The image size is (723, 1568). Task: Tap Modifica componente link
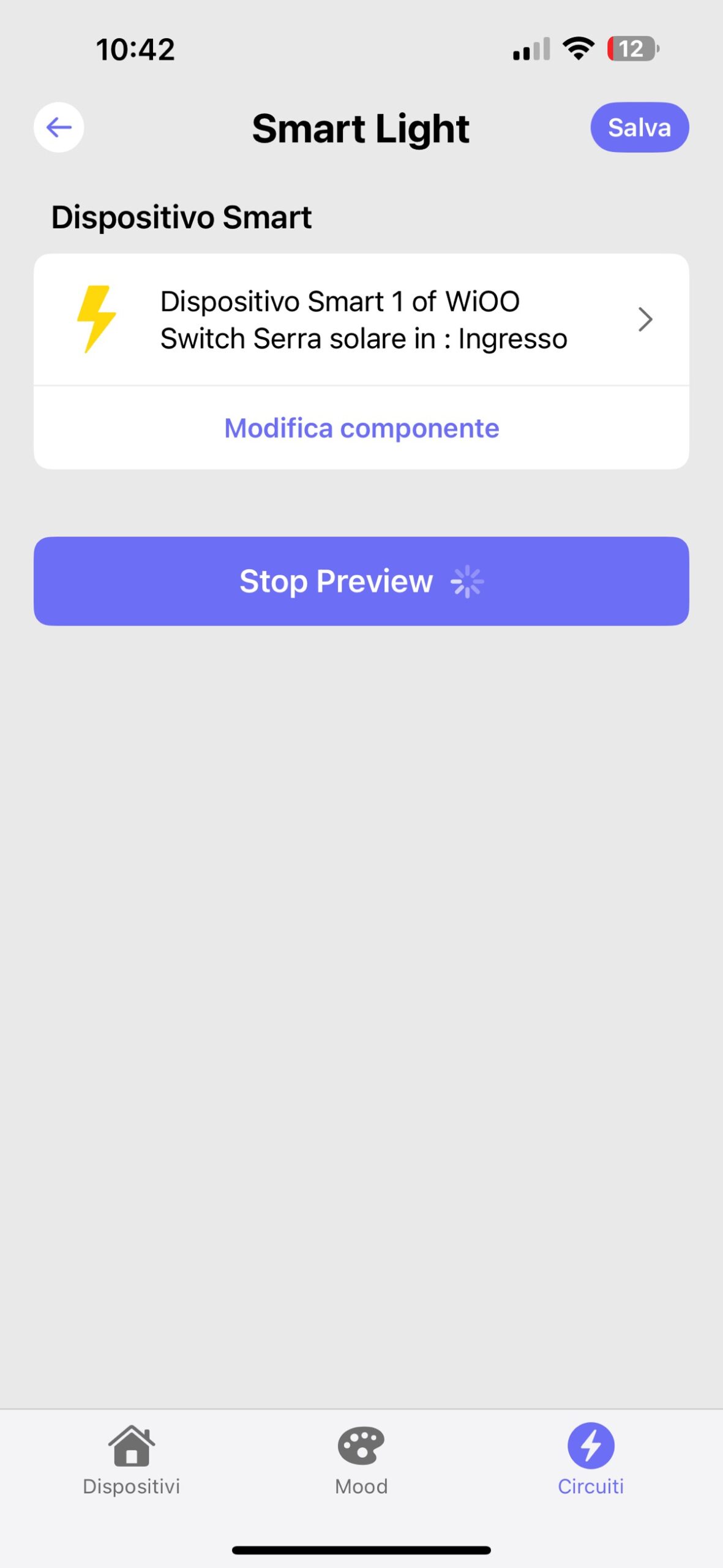pyautogui.click(x=361, y=428)
